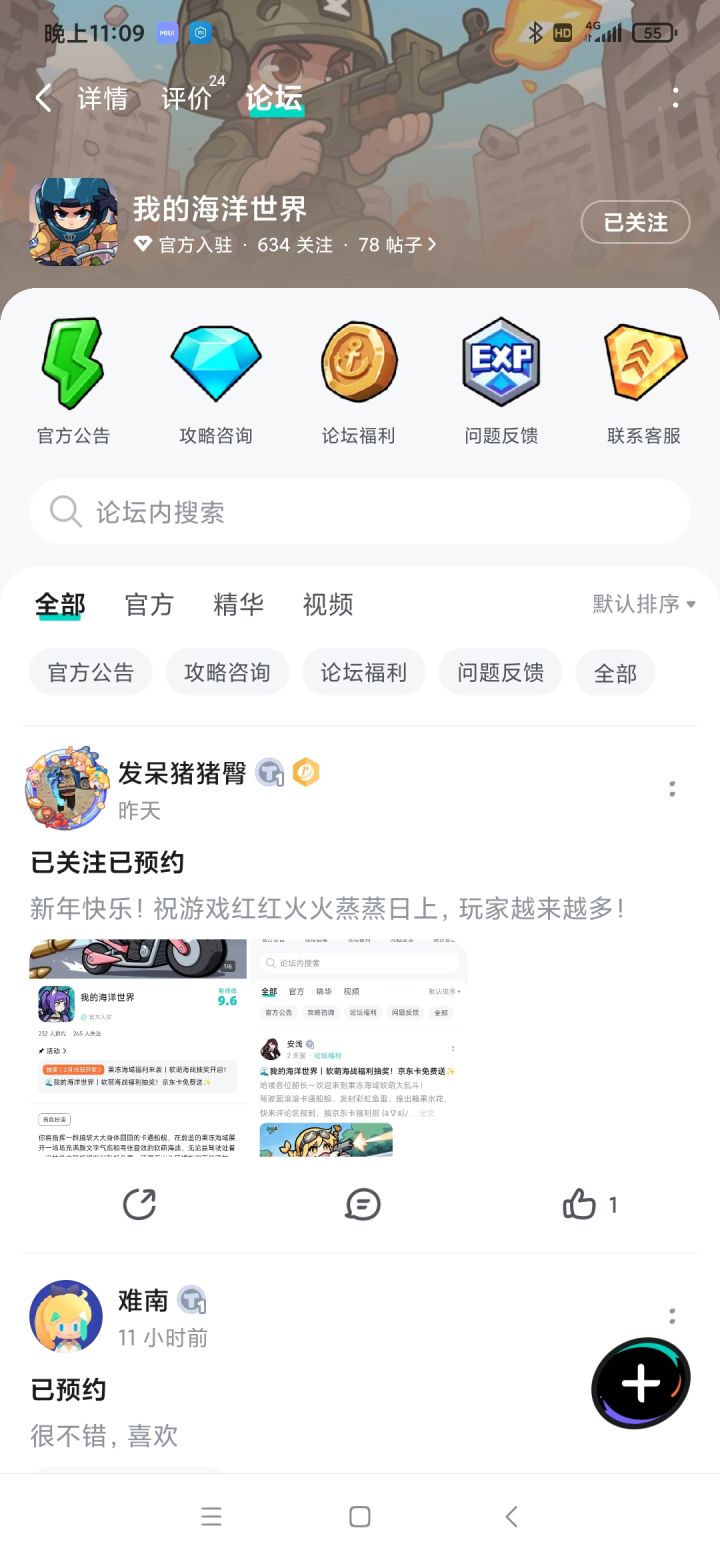Tap the repost icon under 发呆猪猪臀's post
Screen dimensions: 720x1560
coord(139,1204)
